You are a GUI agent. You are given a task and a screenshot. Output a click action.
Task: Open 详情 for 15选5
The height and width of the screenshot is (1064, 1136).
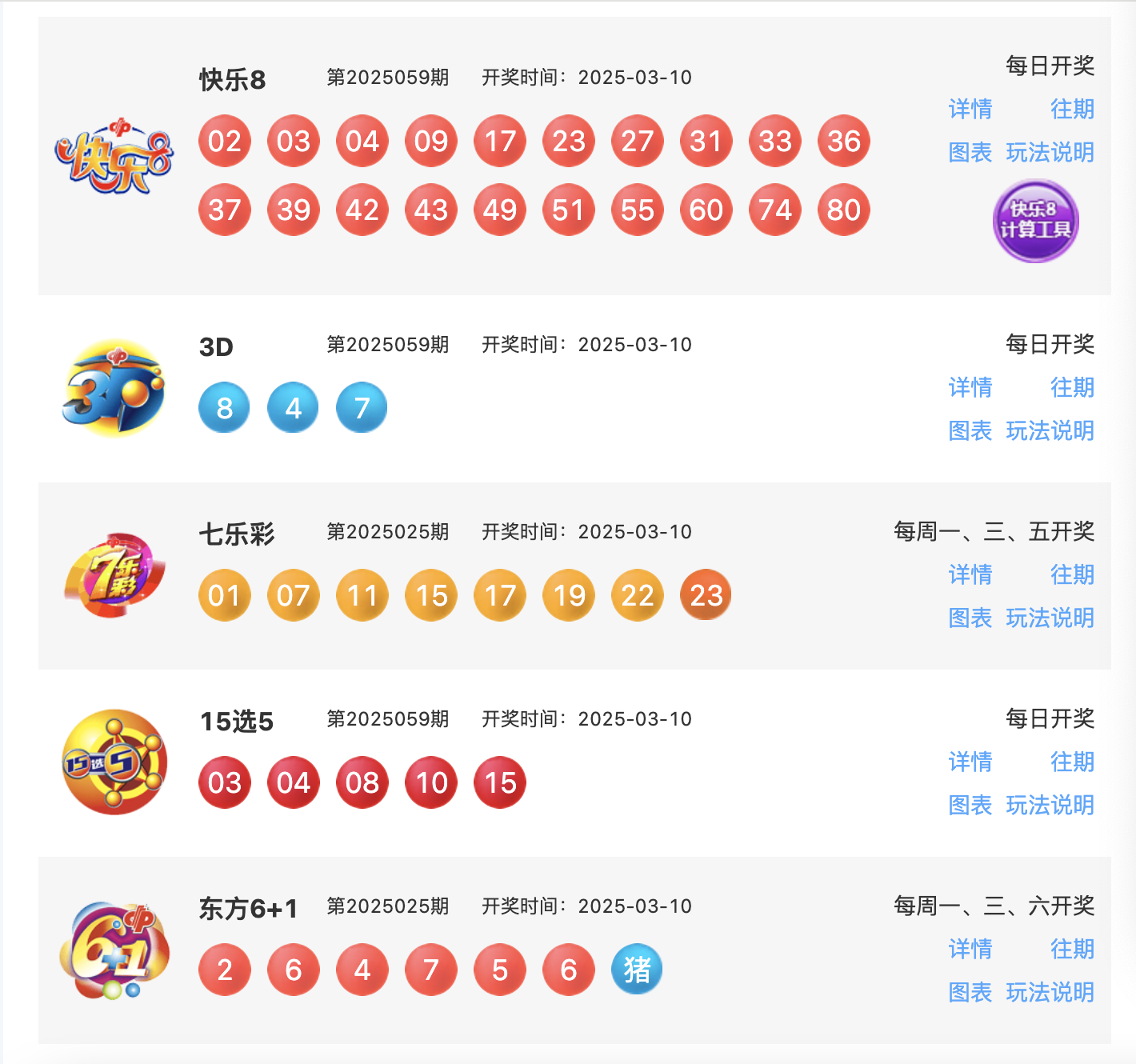(970, 762)
